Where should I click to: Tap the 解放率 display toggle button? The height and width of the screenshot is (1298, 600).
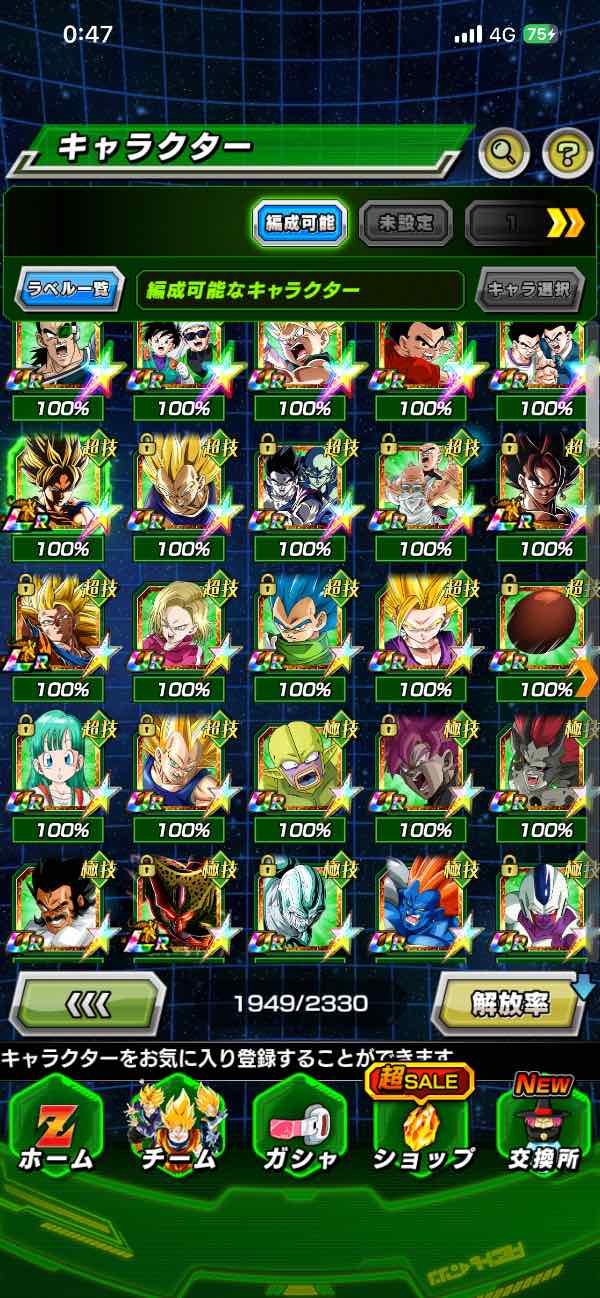point(511,1002)
